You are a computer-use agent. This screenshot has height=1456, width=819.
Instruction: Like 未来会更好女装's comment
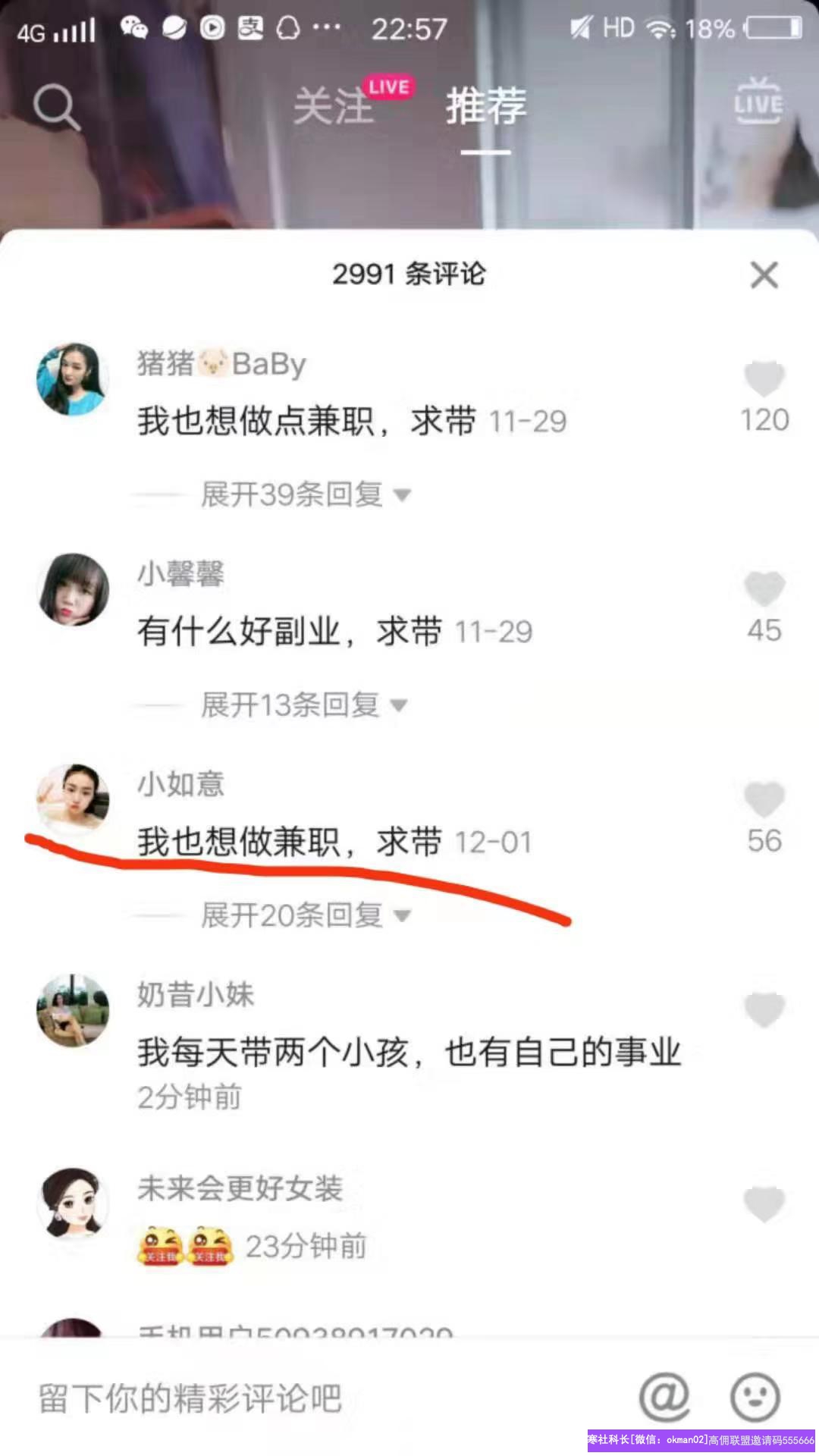[764, 1203]
